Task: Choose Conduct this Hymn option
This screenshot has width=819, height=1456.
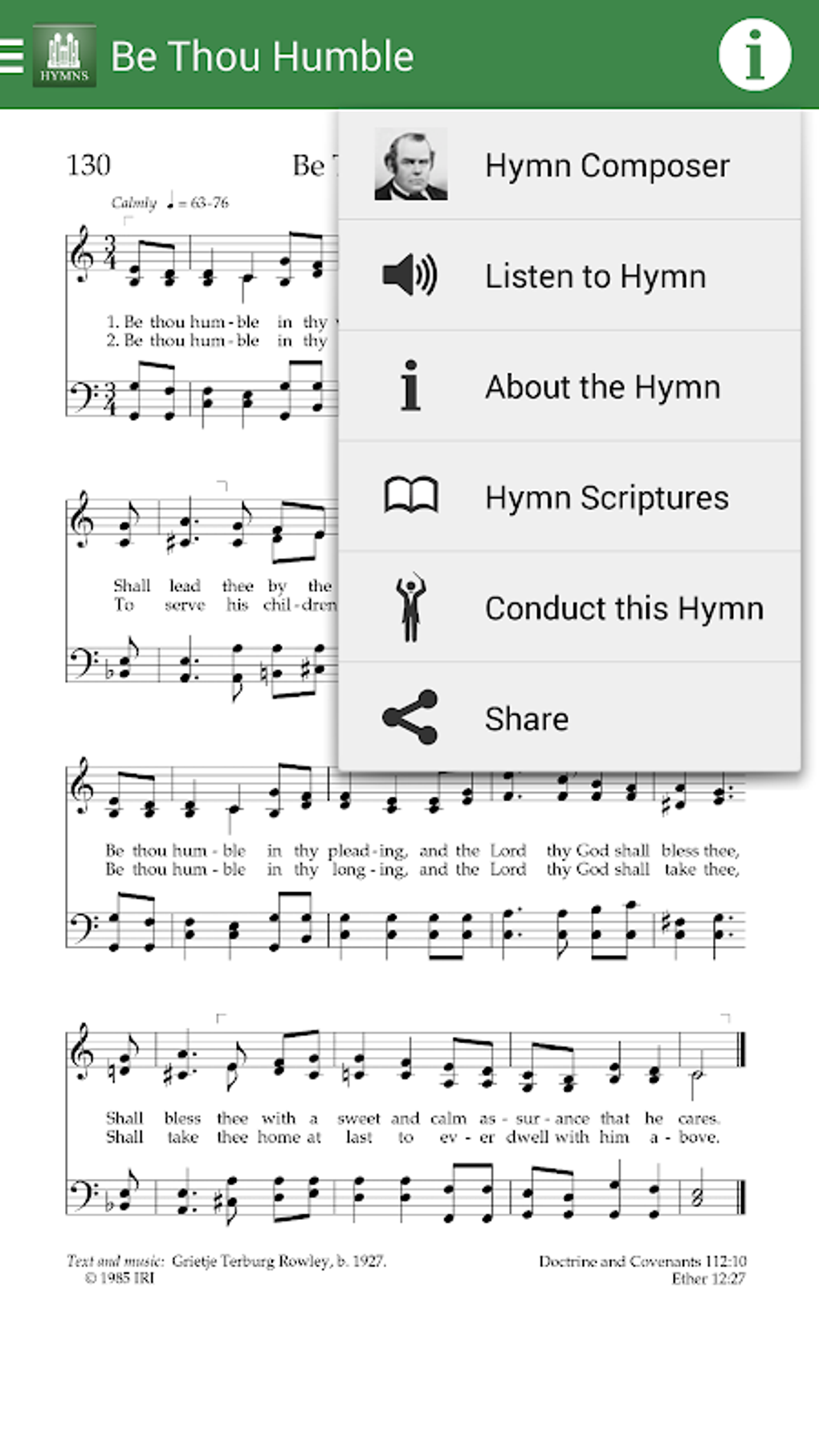Action: (x=623, y=608)
